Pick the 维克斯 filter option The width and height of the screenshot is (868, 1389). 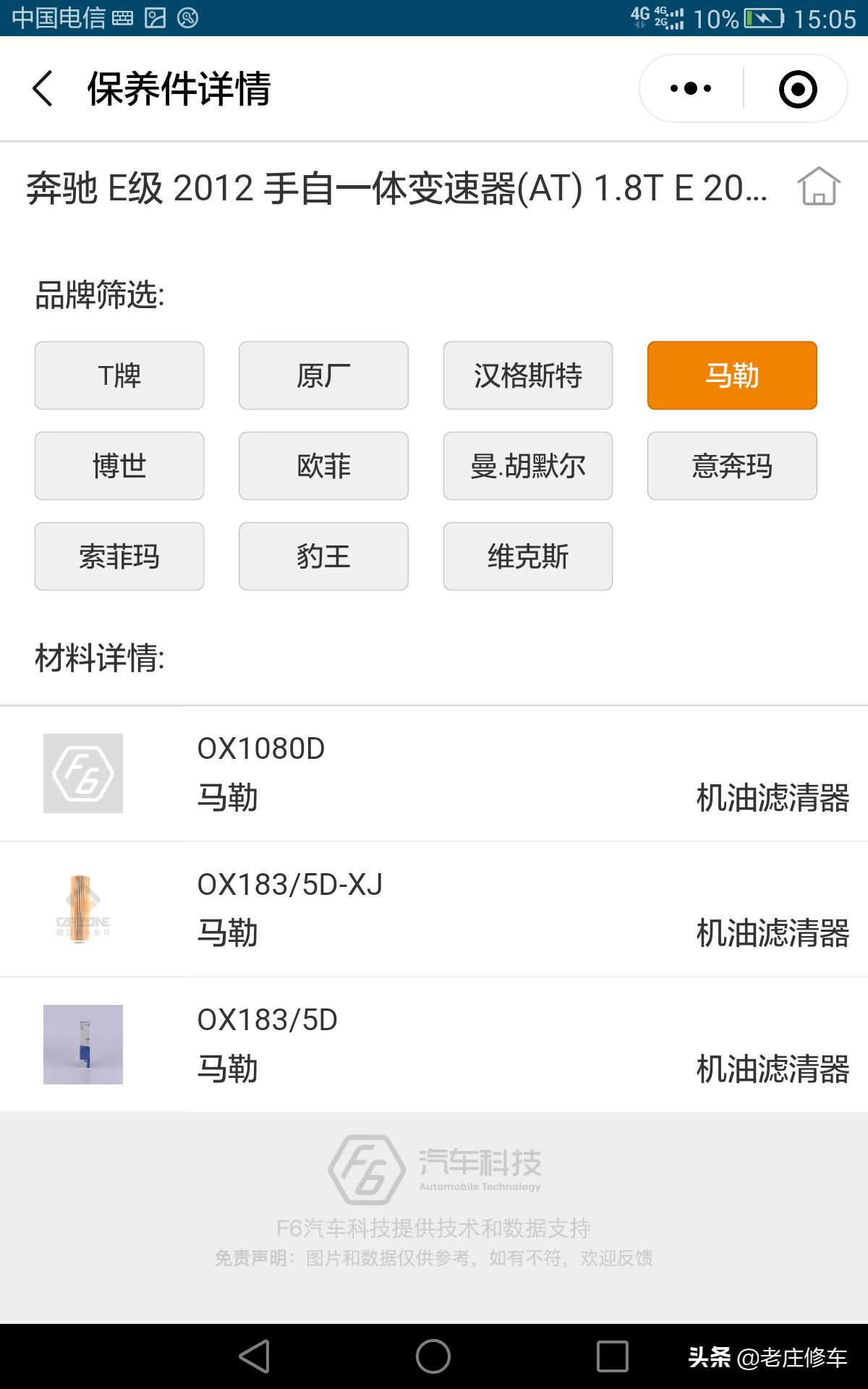[x=527, y=556]
